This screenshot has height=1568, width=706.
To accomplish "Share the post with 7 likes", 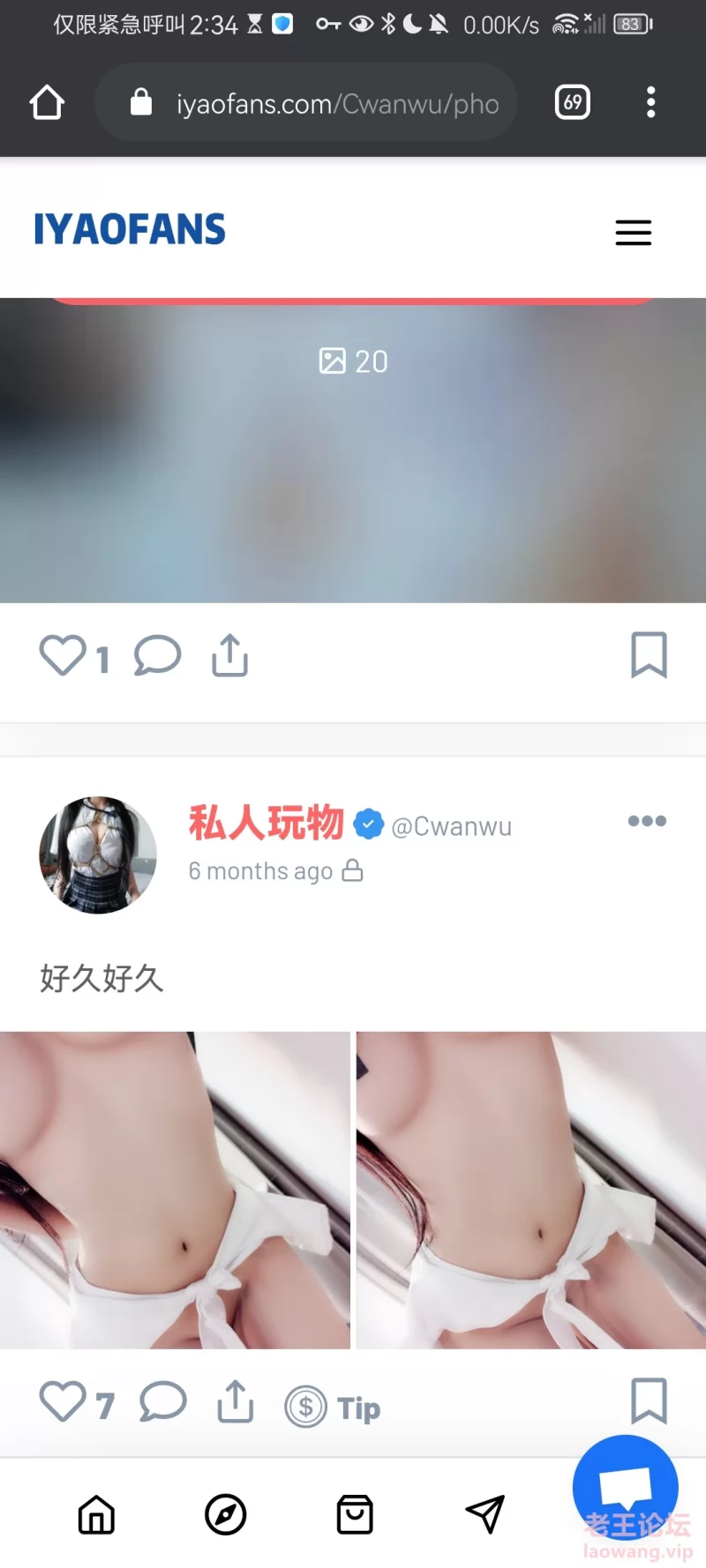I will point(236,1401).
